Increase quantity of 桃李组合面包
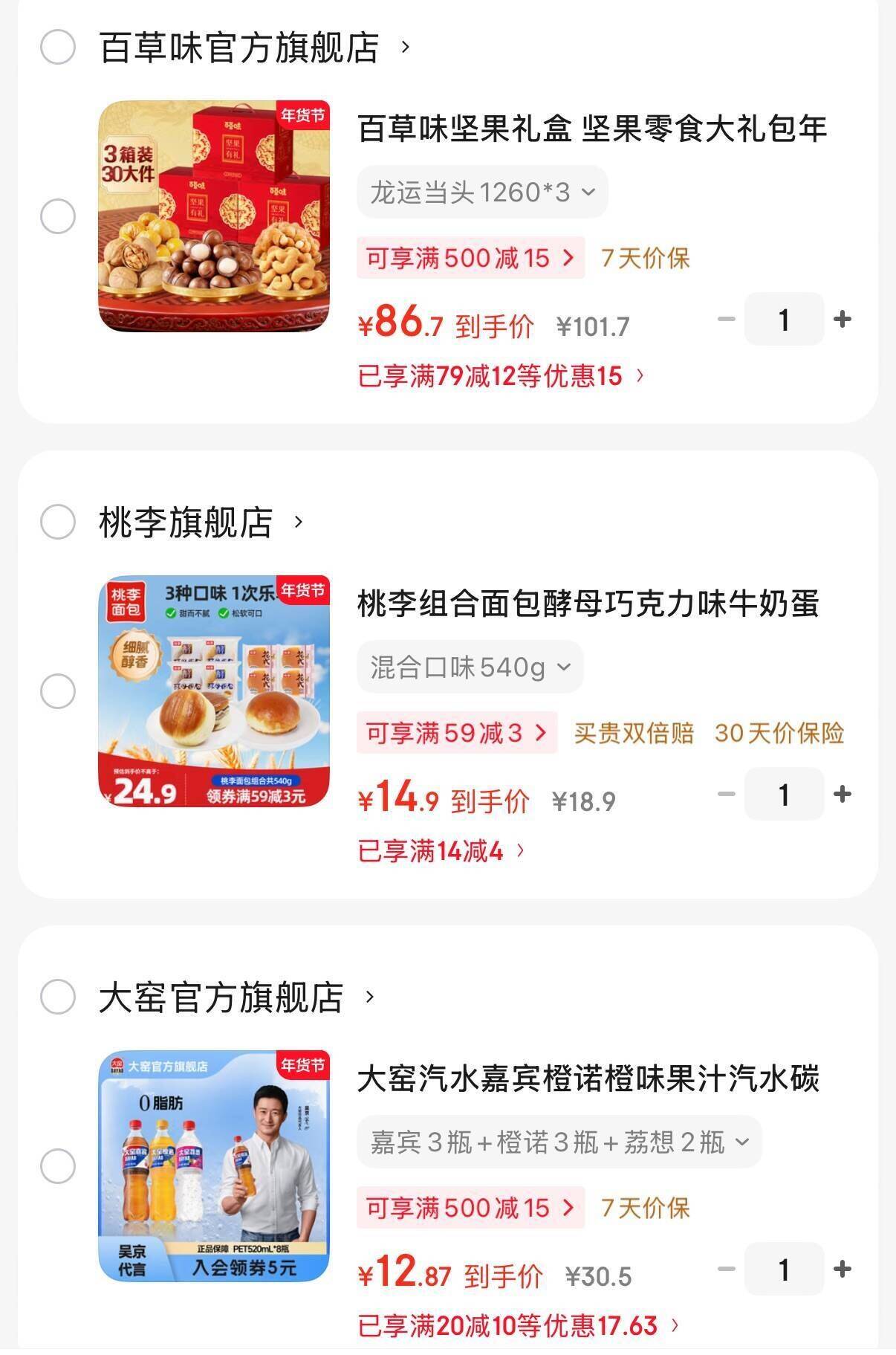 (843, 795)
